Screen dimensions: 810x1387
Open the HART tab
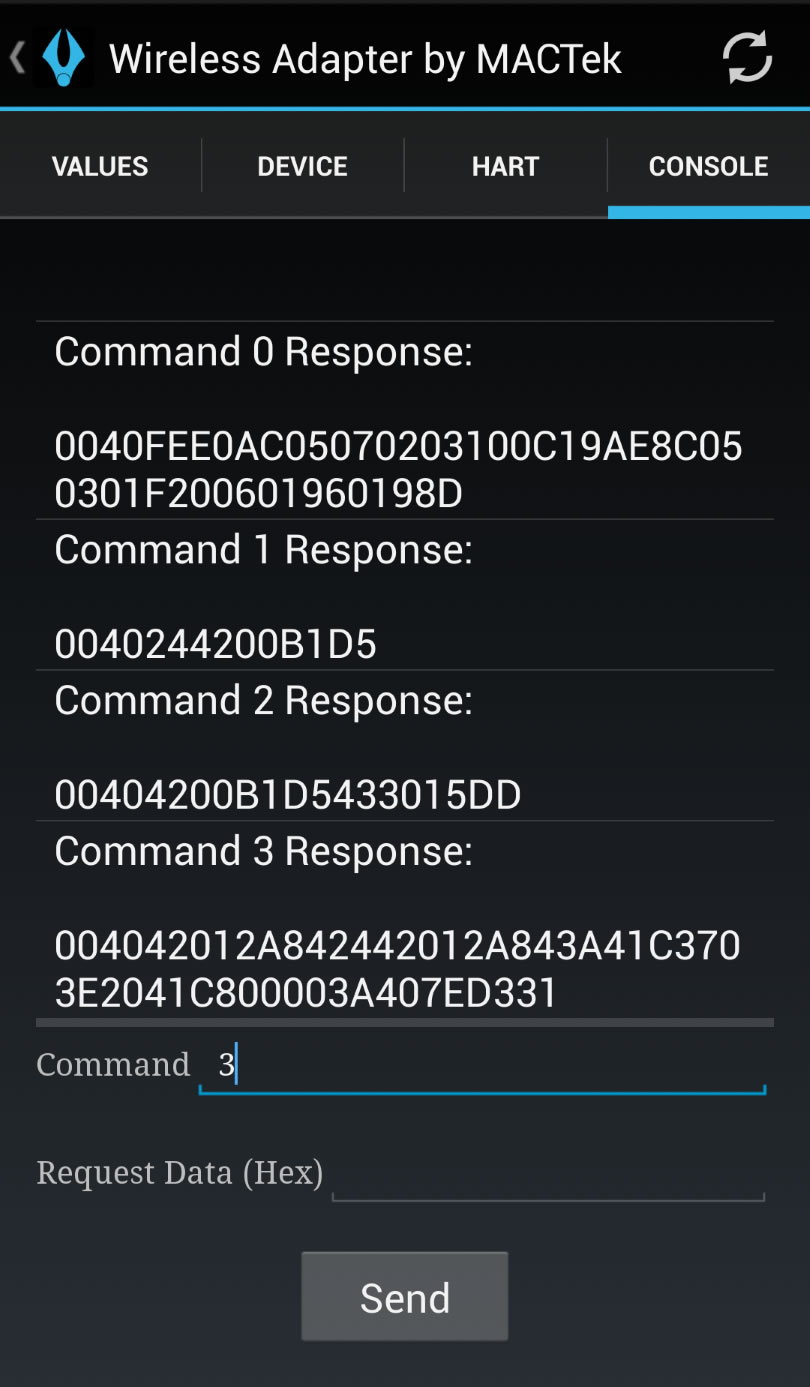(x=505, y=166)
